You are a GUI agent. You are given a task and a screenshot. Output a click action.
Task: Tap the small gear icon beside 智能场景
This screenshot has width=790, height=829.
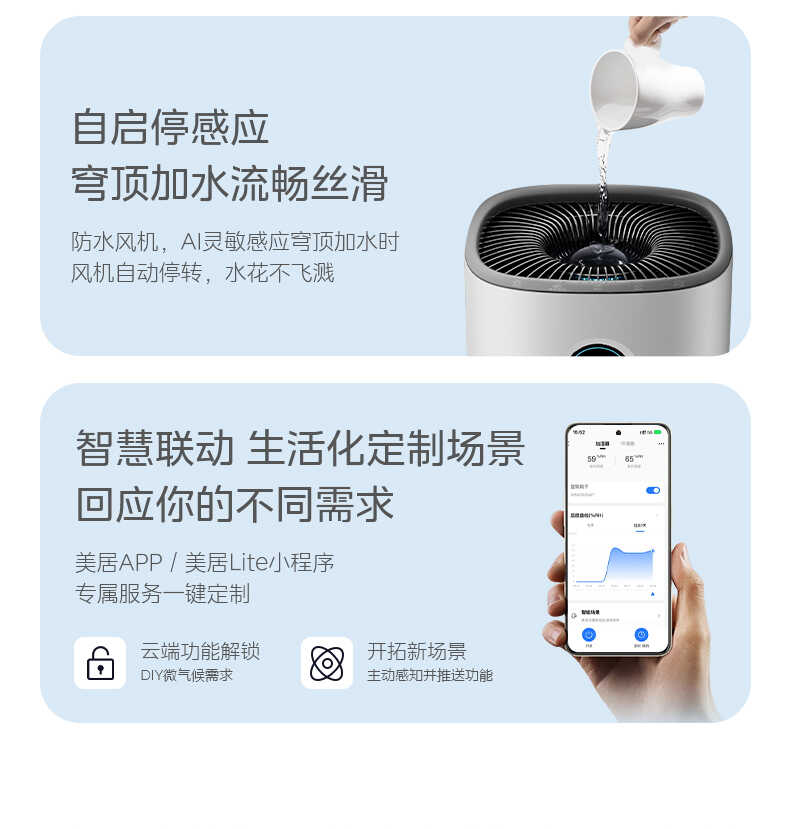(573, 616)
